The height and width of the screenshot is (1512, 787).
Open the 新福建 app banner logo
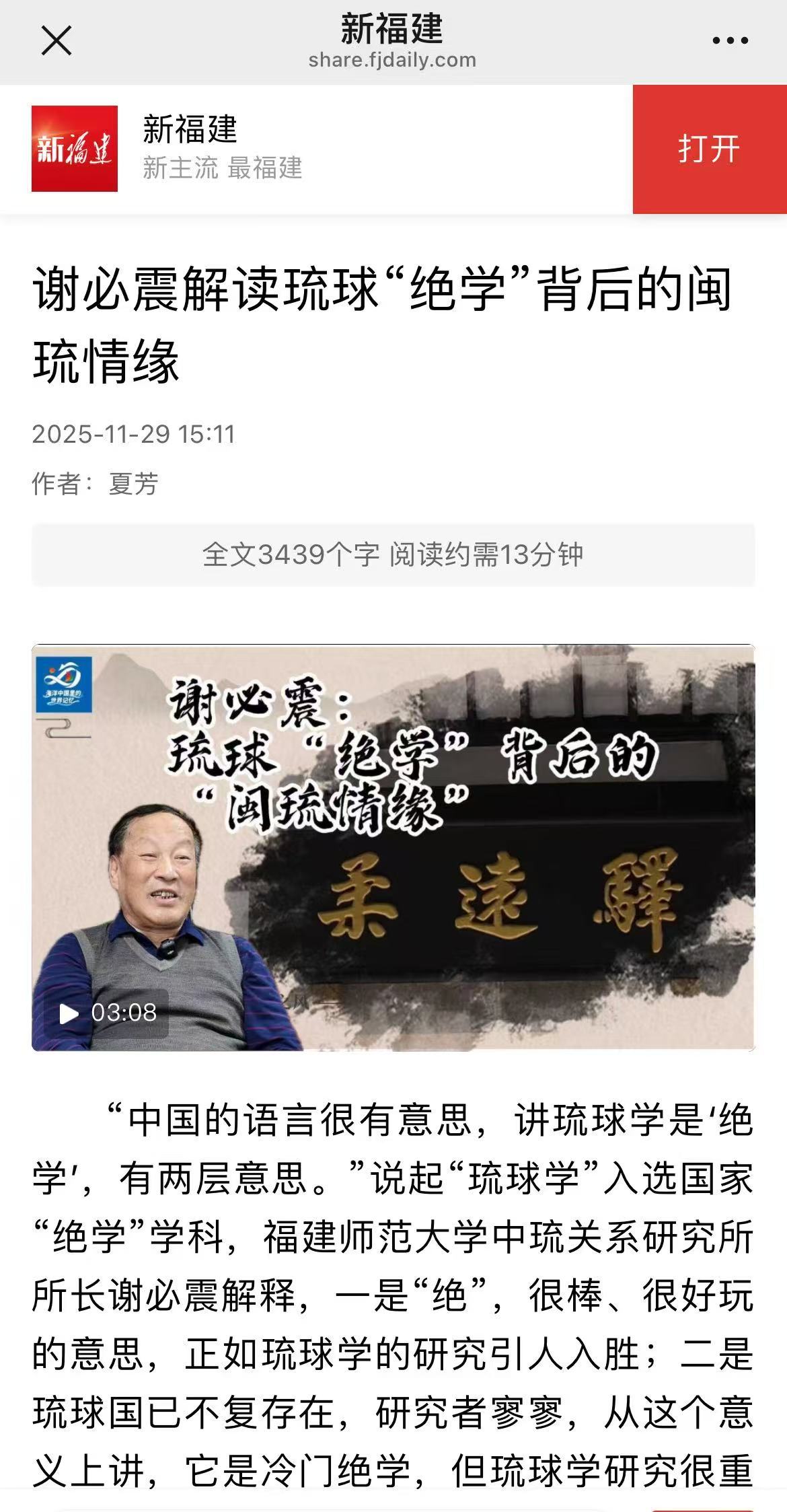pyautogui.click(x=75, y=149)
